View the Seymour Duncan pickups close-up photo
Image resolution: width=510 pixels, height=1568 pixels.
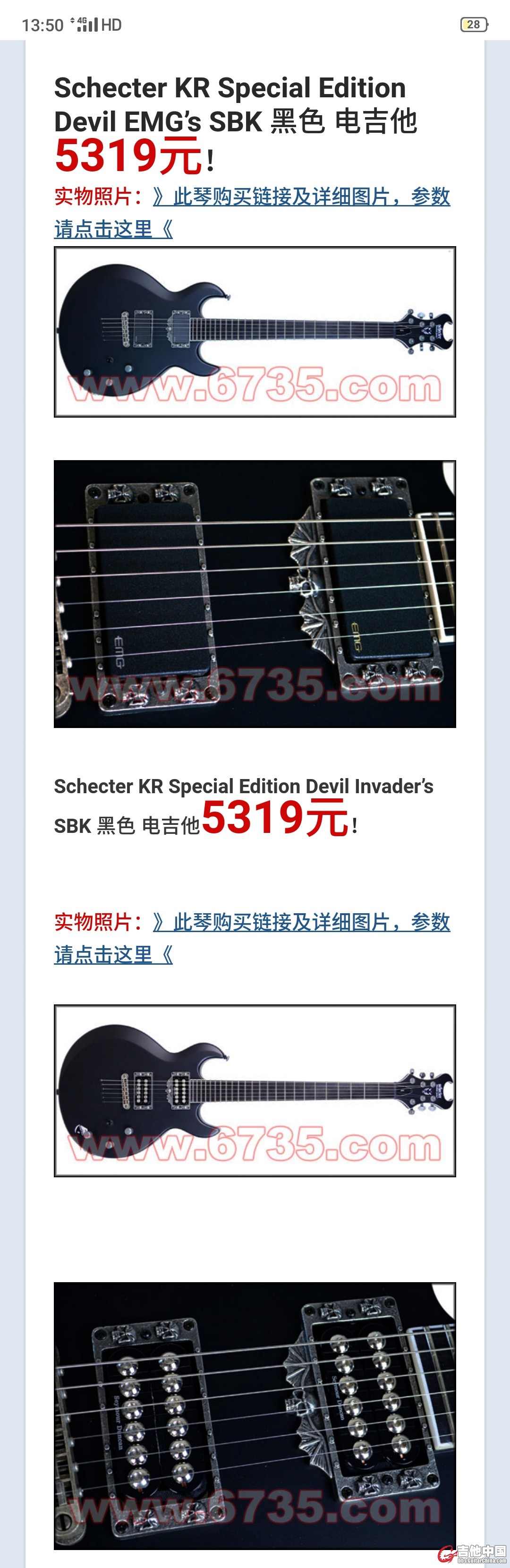tap(255, 1414)
